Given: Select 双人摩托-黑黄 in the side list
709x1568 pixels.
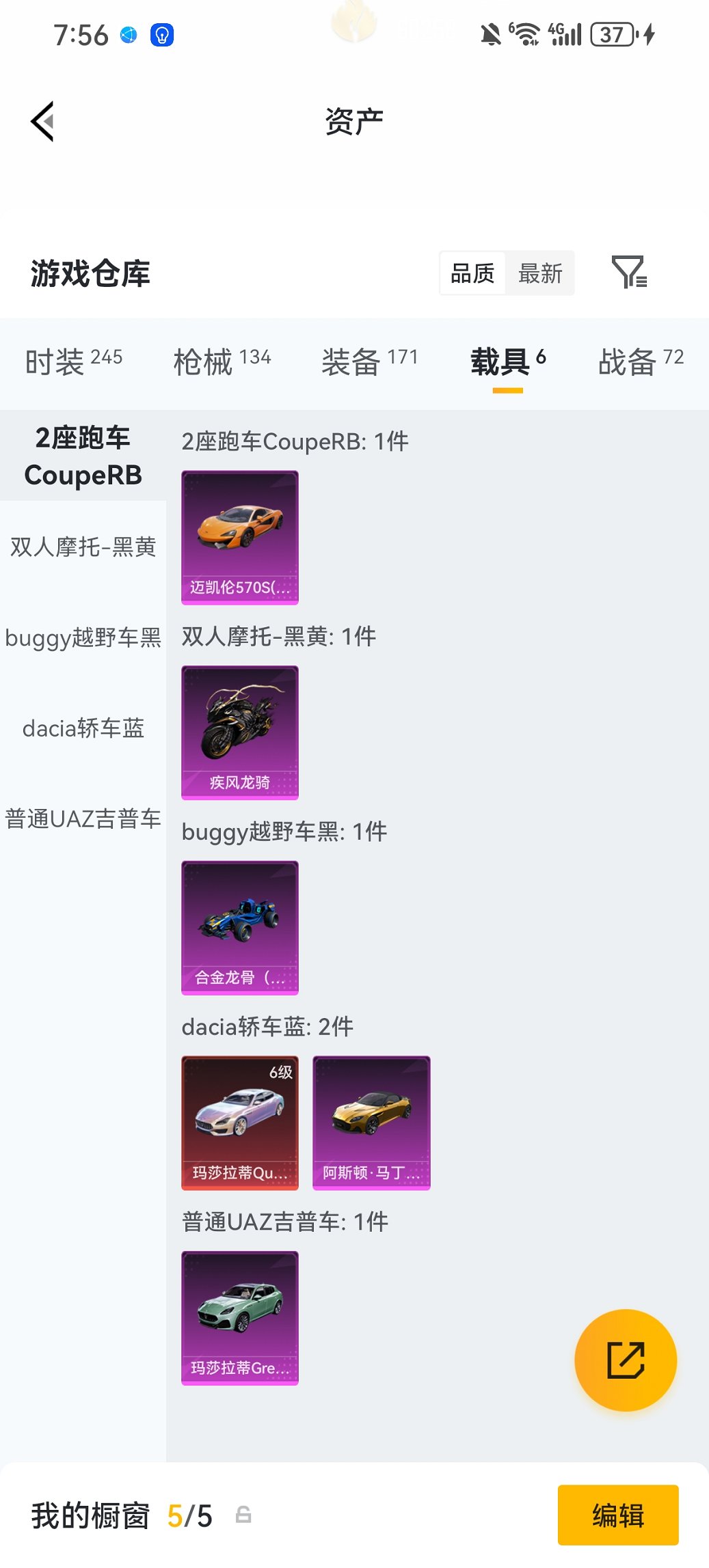Looking at the screenshot, I should point(83,547).
